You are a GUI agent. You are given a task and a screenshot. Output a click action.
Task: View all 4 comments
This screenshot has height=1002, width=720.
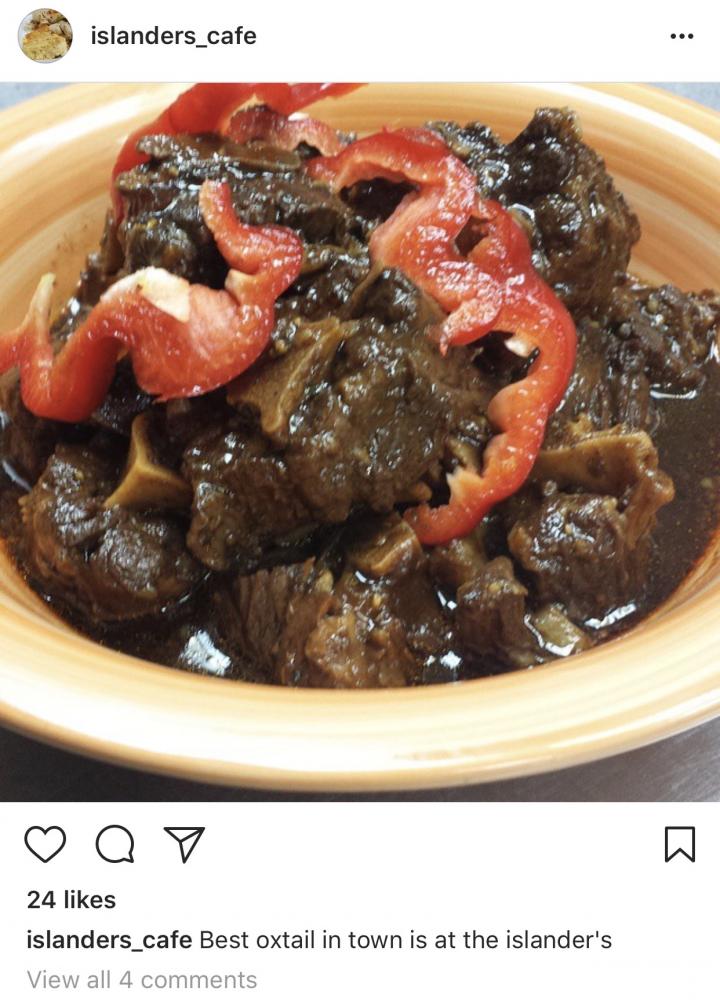[141, 979]
